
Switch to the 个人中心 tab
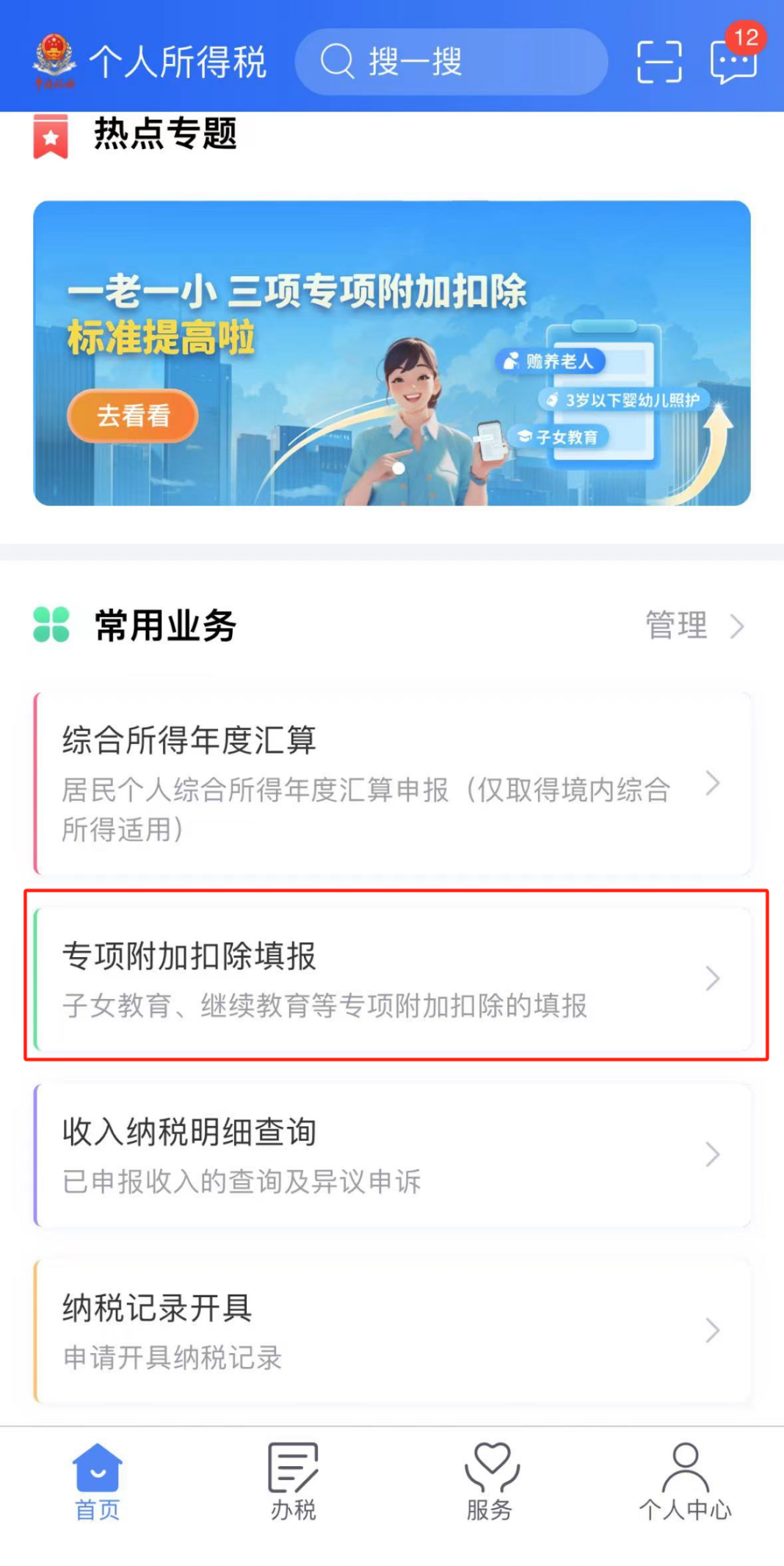[686, 1482]
